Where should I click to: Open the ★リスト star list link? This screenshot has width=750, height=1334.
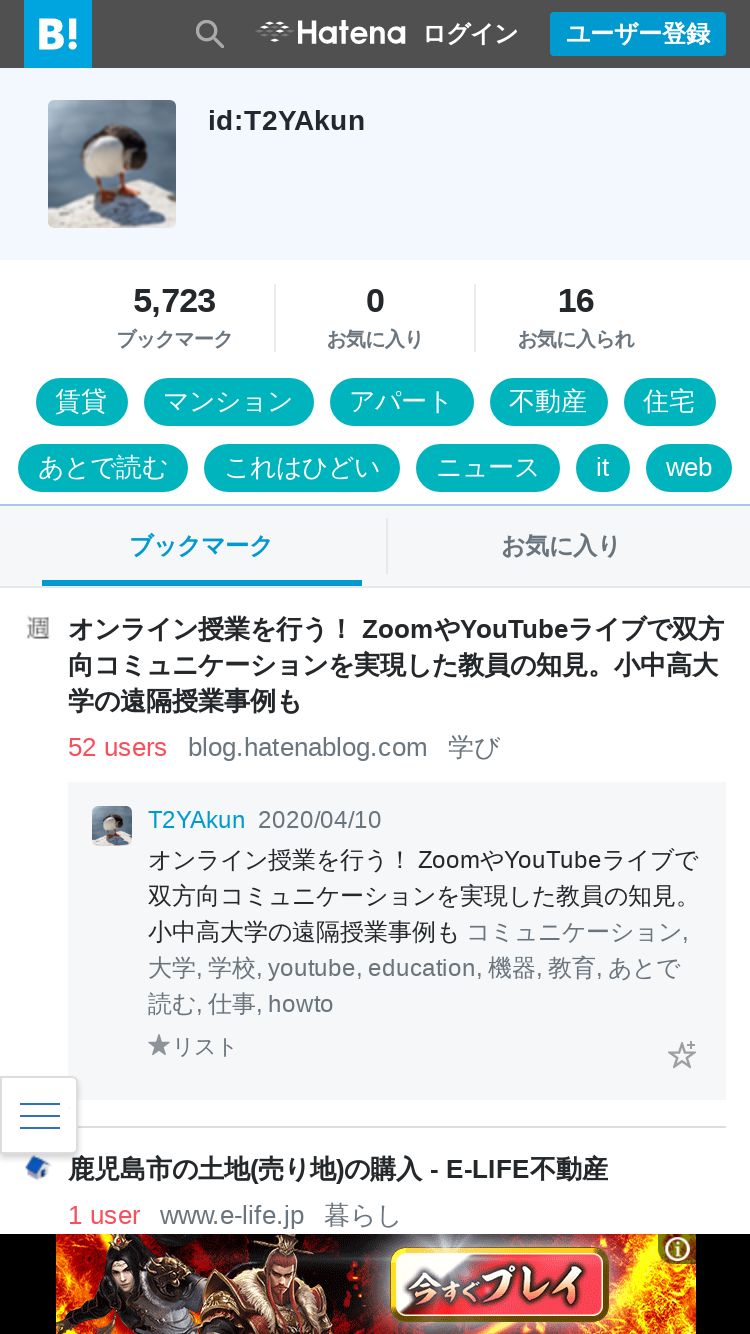click(192, 1046)
